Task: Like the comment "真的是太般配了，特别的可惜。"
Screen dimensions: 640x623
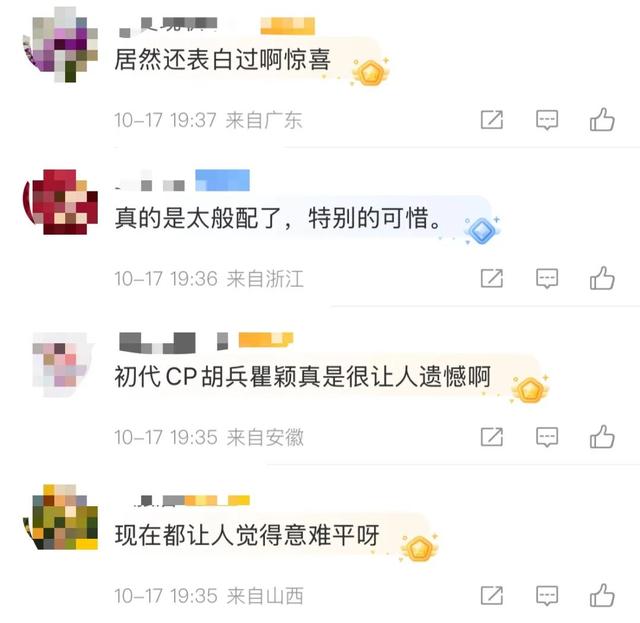Action: click(602, 279)
